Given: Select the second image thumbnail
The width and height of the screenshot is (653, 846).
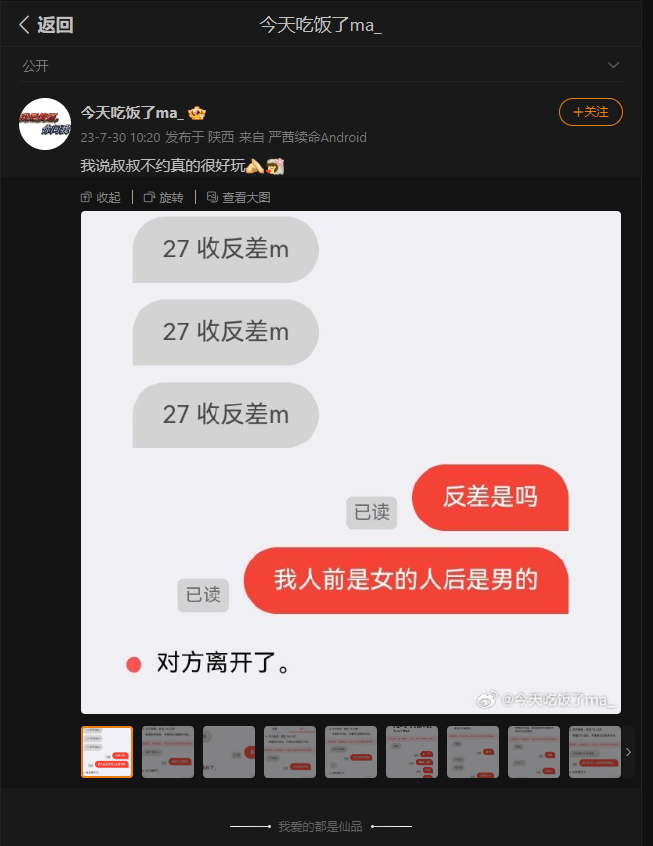Looking at the screenshot, I should coord(168,752).
